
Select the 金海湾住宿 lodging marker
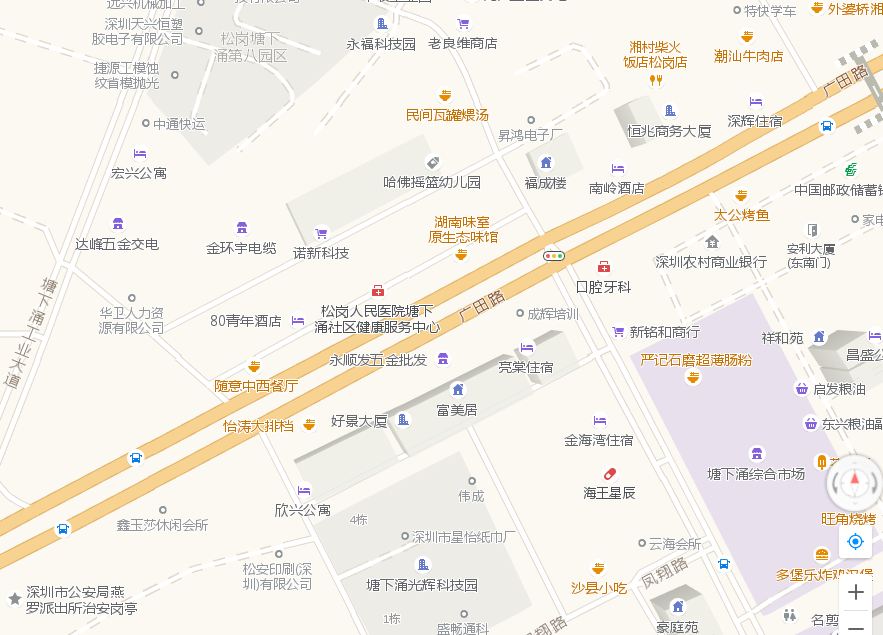tap(599, 421)
